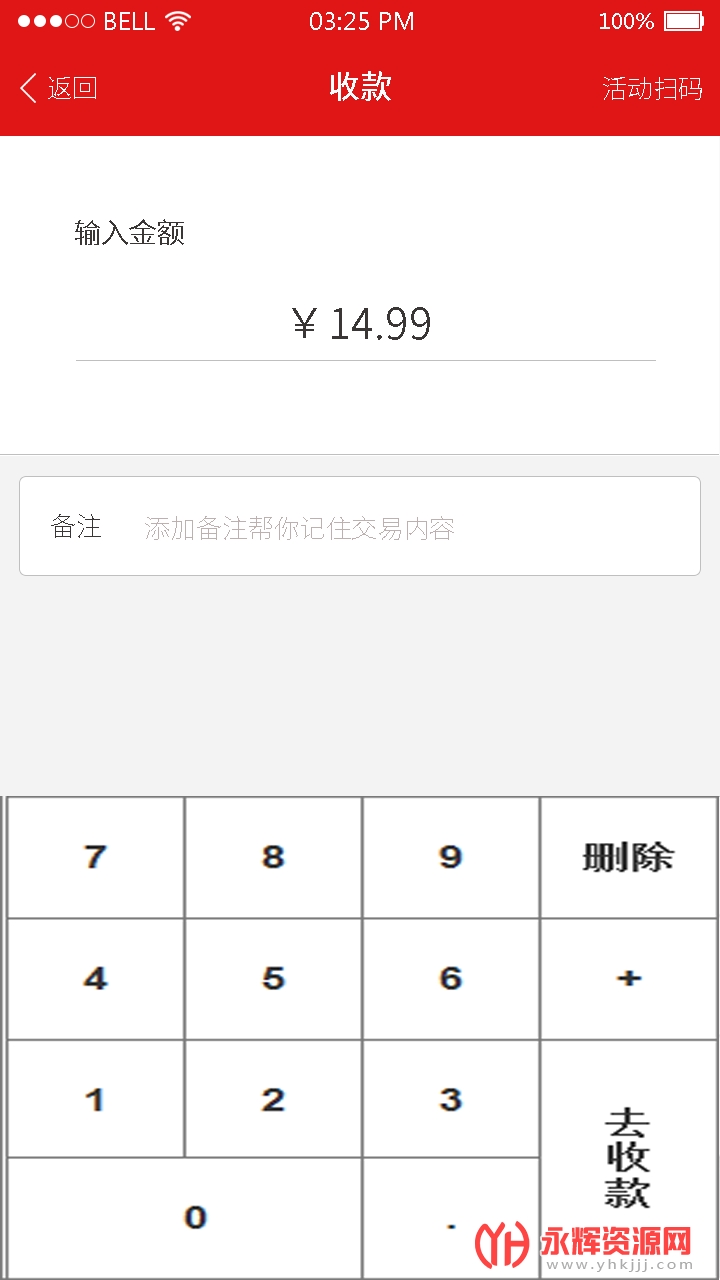Enter digit 6 on the keypad
Image resolution: width=720 pixels, height=1280 pixels.
[451, 979]
